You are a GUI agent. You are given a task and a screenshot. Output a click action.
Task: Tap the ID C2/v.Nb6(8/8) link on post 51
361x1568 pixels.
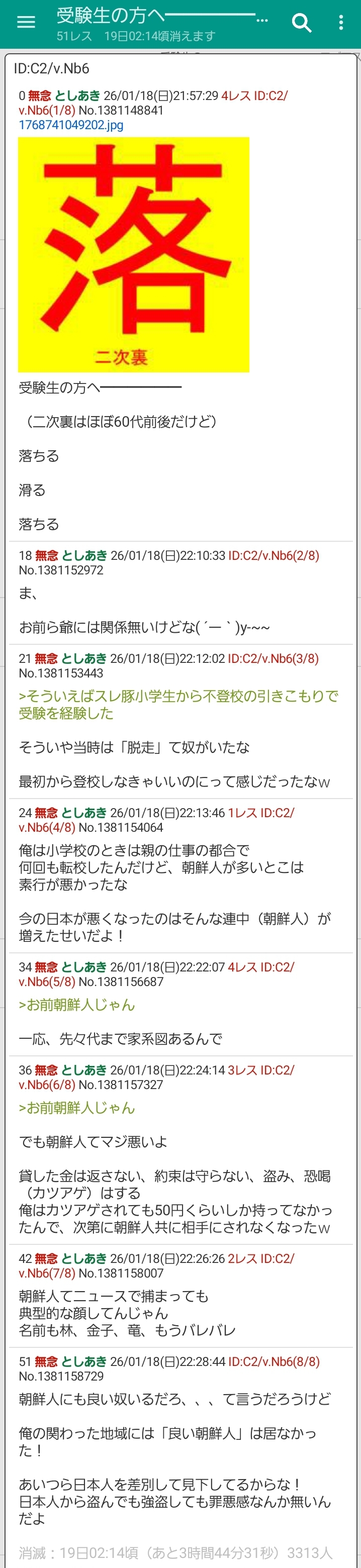pyautogui.click(x=274, y=1361)
